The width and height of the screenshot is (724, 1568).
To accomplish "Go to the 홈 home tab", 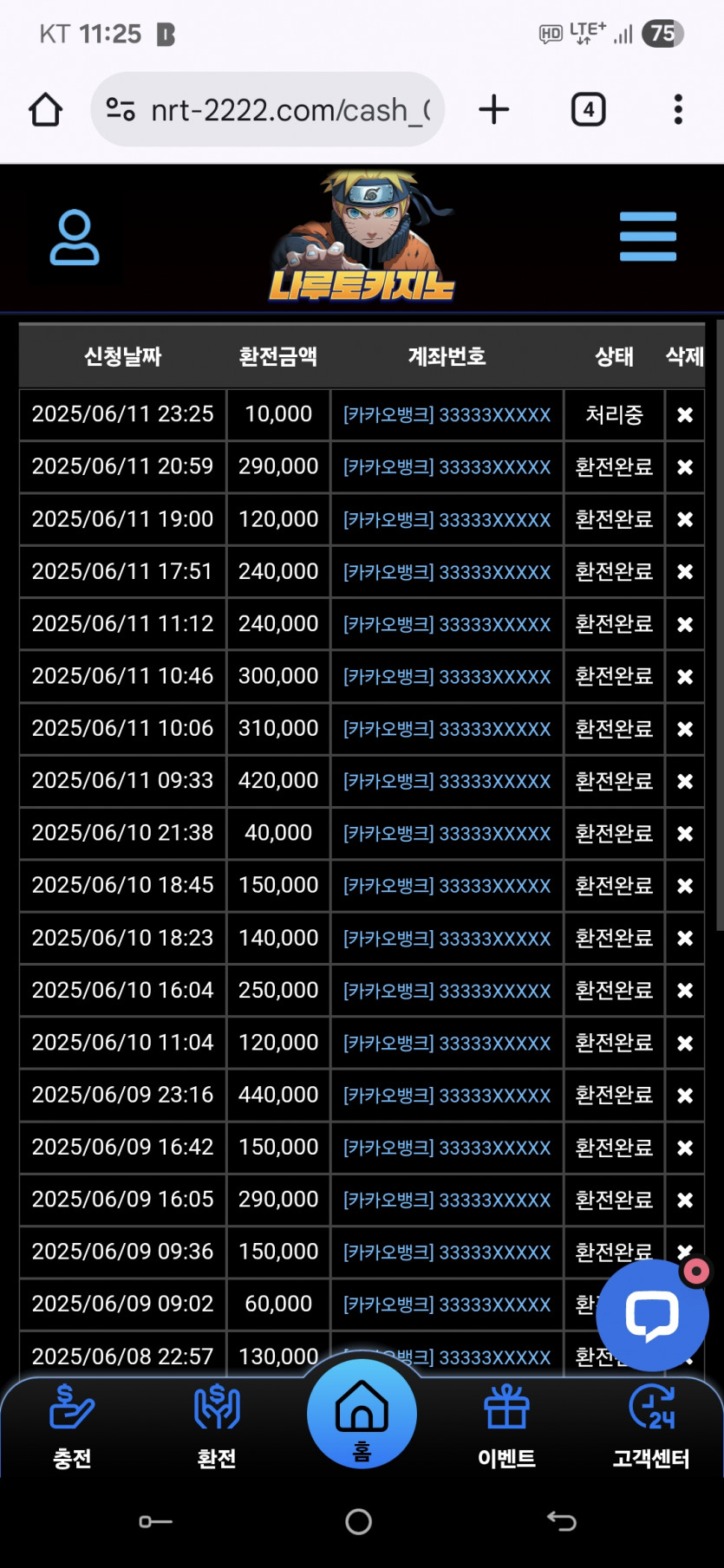I will (x=362, y=1414).
